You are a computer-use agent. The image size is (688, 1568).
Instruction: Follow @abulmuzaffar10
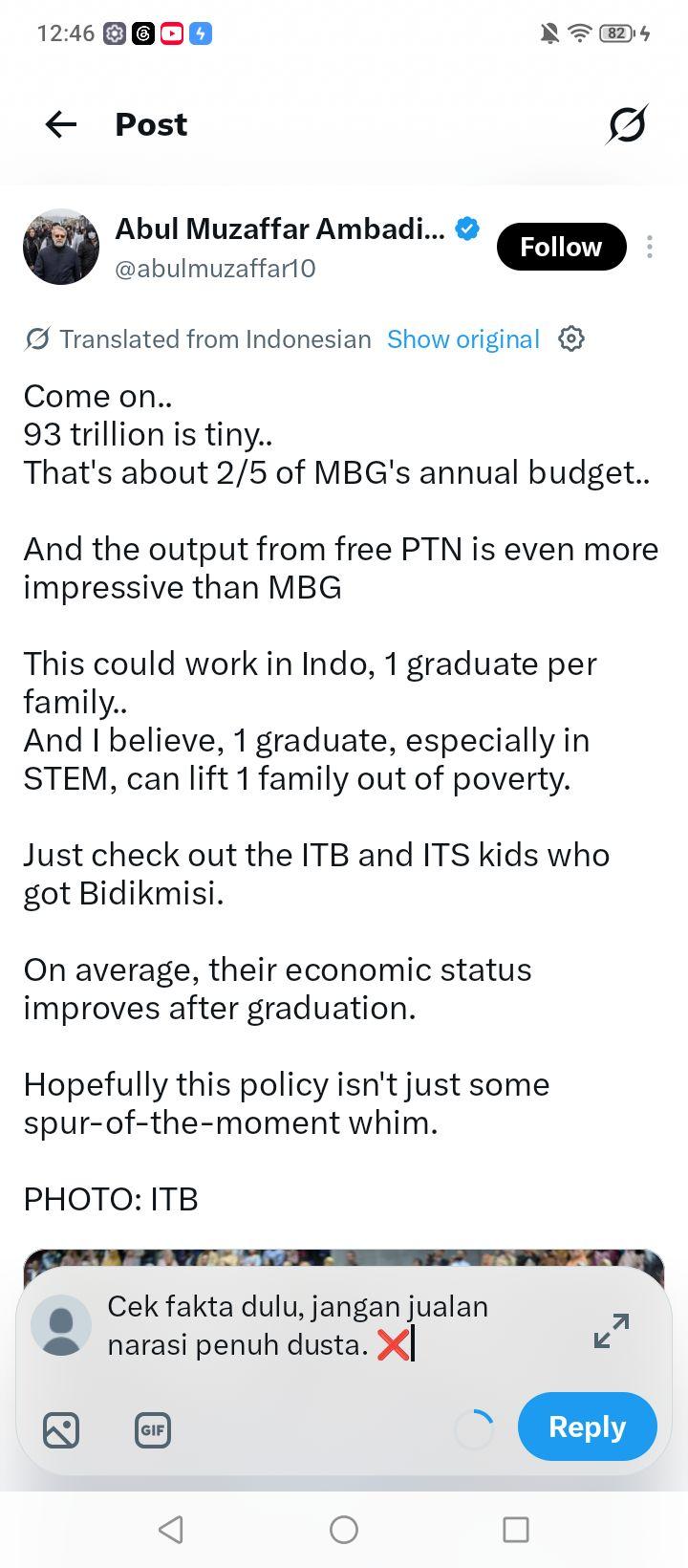click(561, 247)
